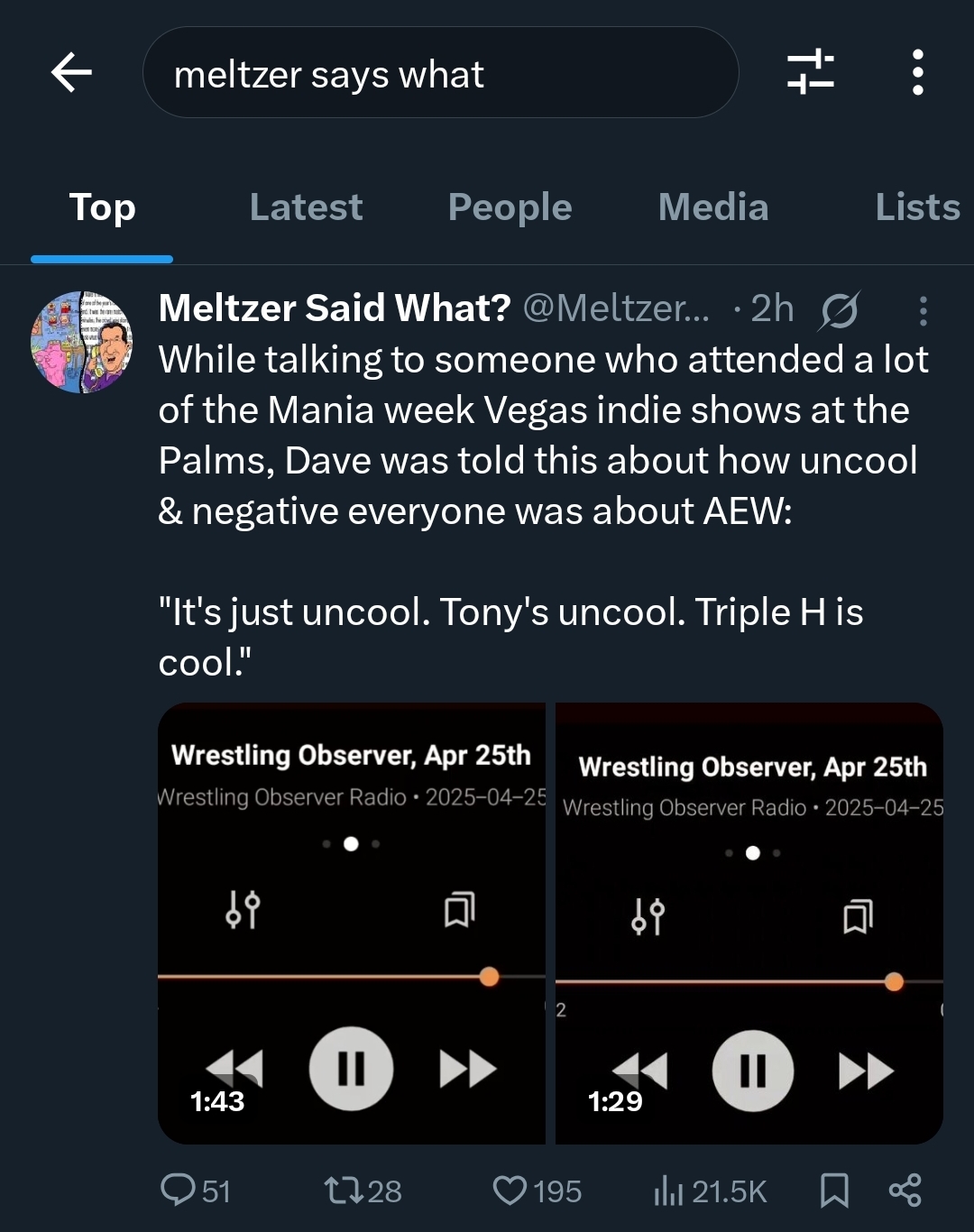Go back using the arrow icon
974x1232 pixels.
click(x=71, y=73)
